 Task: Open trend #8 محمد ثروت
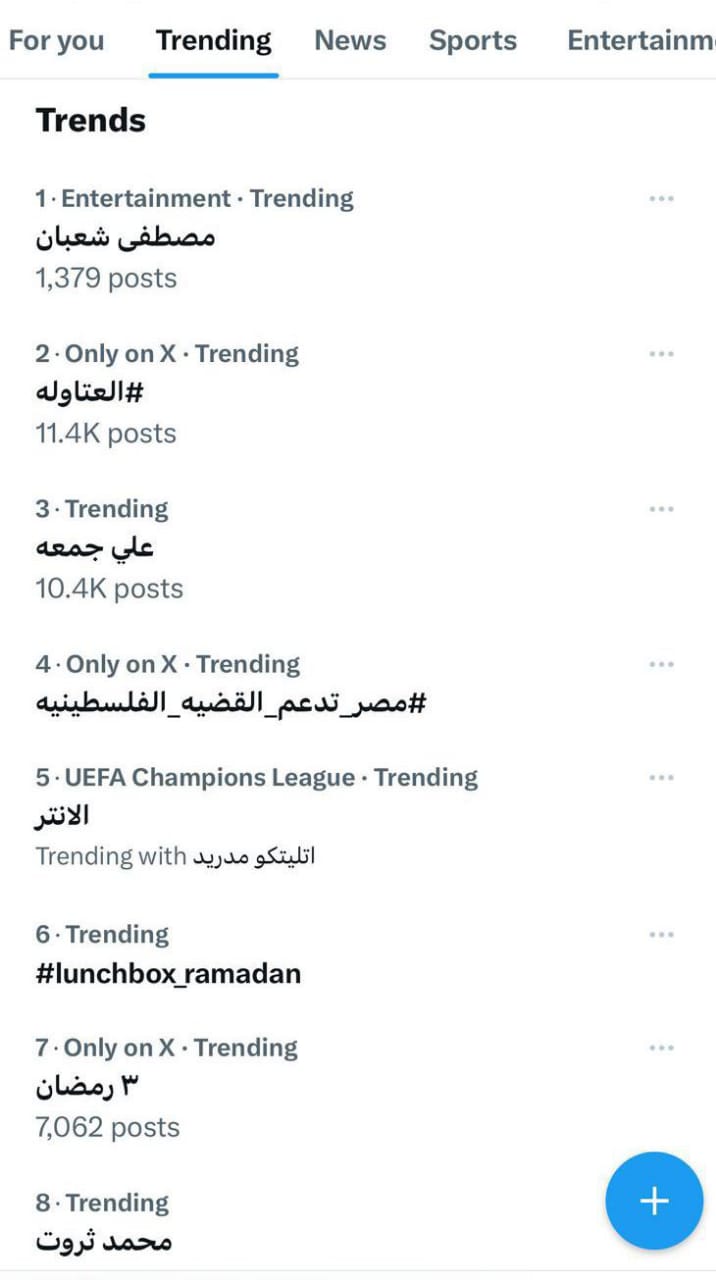pos(104,1241)
